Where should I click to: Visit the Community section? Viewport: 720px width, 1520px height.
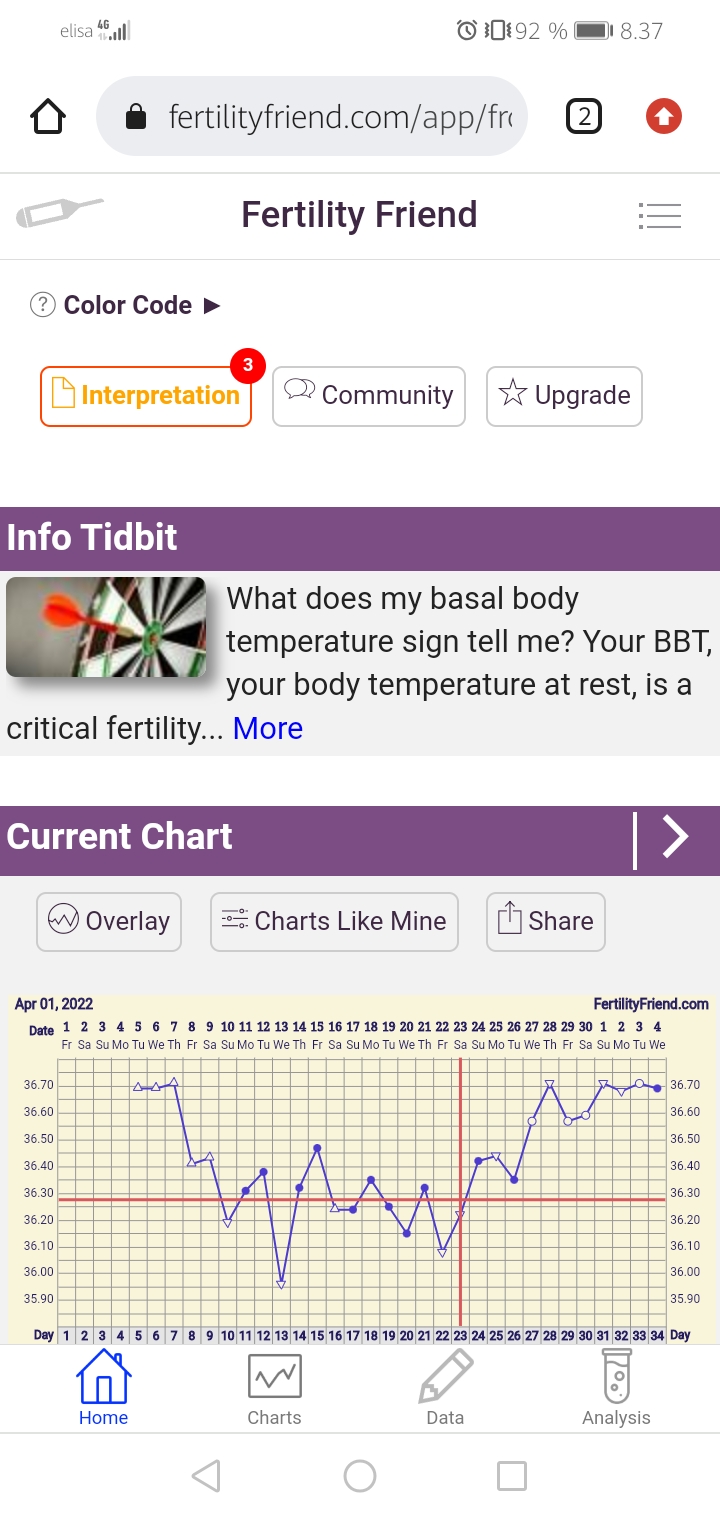pos(369,396)
